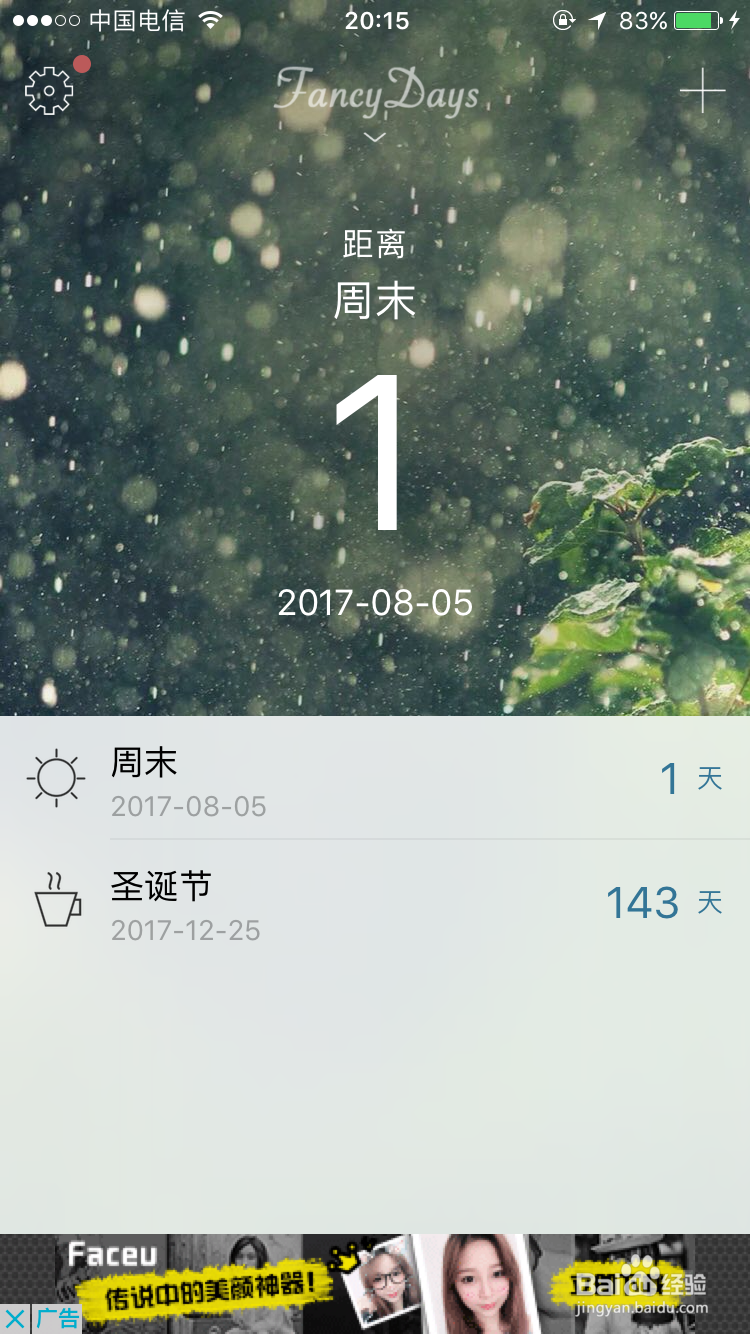
Task: Tap the red notification dot on settings
Action: (82, 63)
